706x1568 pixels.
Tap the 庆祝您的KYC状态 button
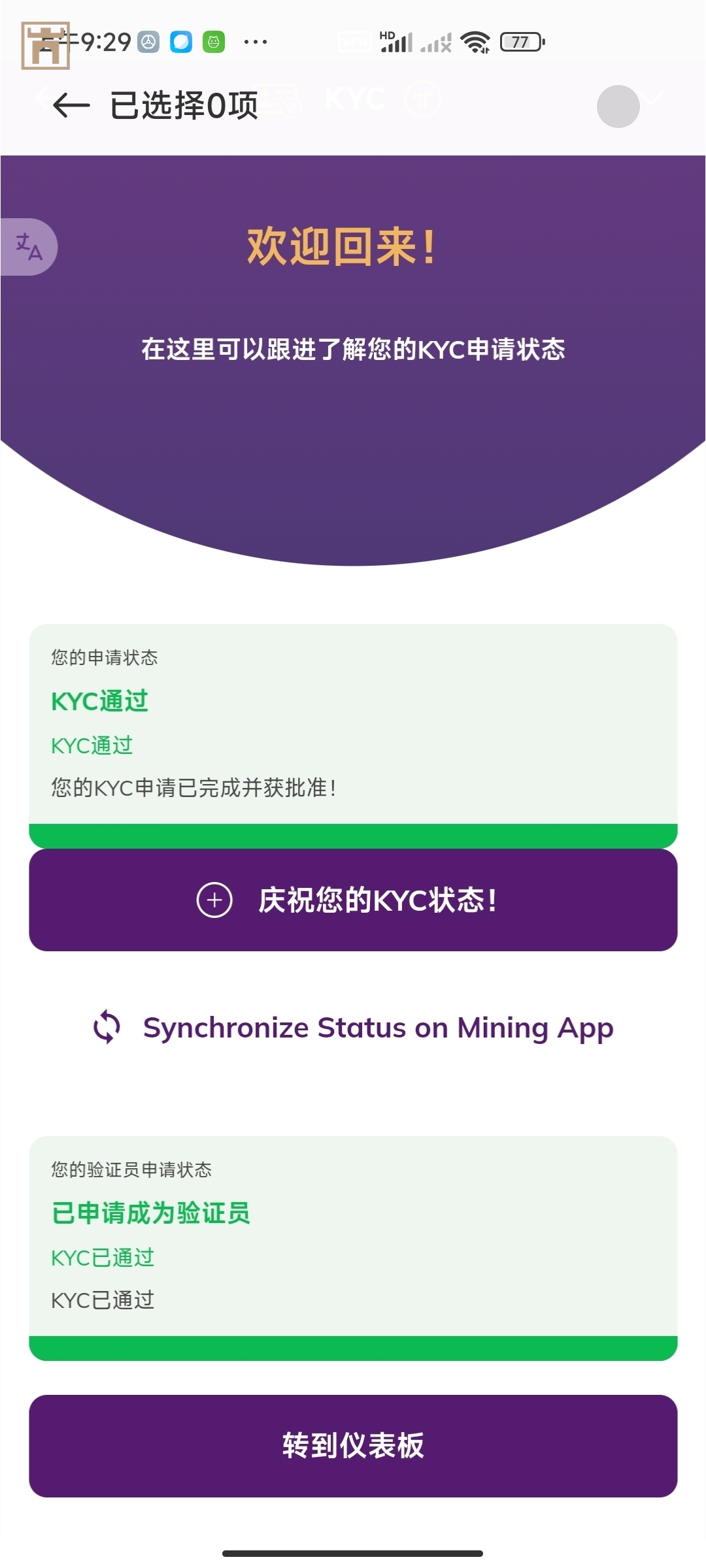353,900
